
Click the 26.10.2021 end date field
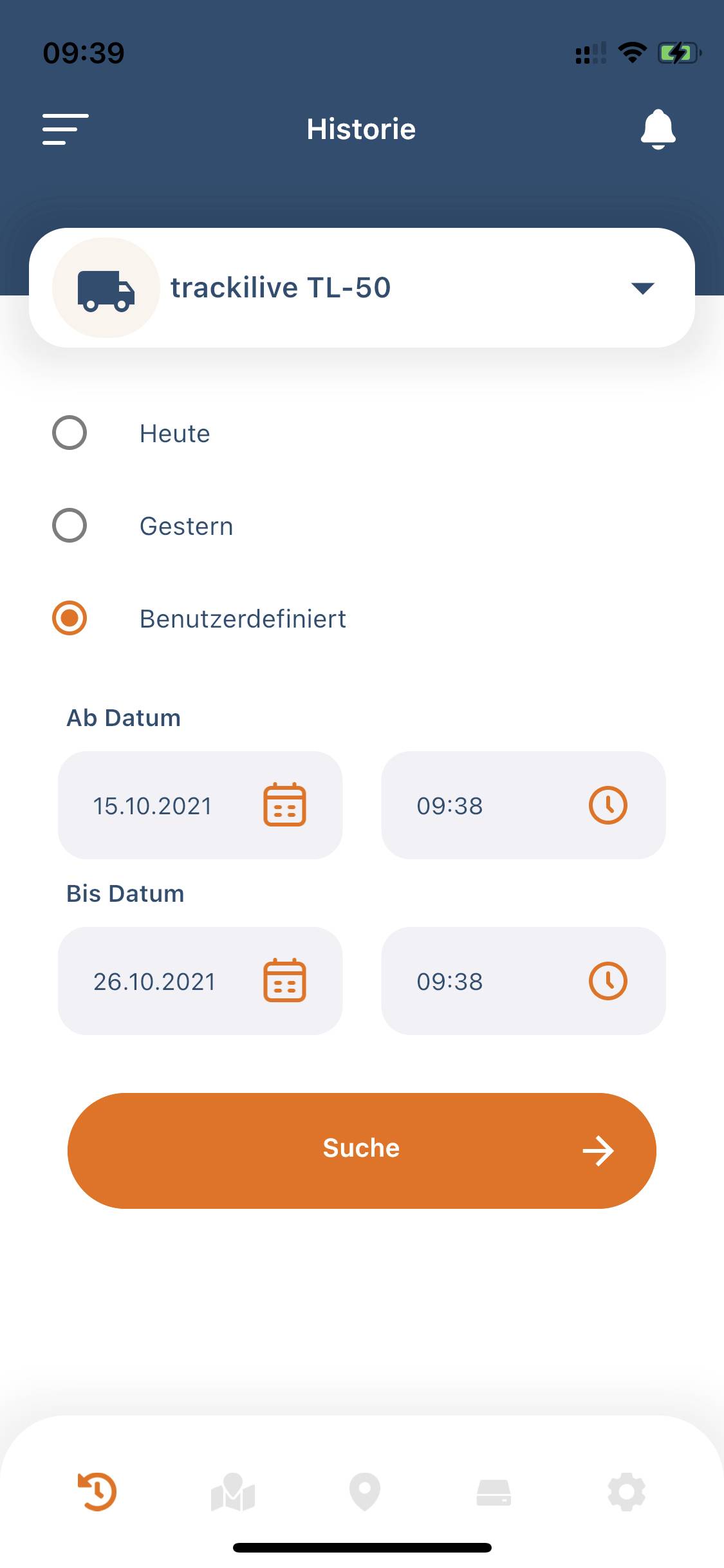pyautogui.click(x=154, y=981)
